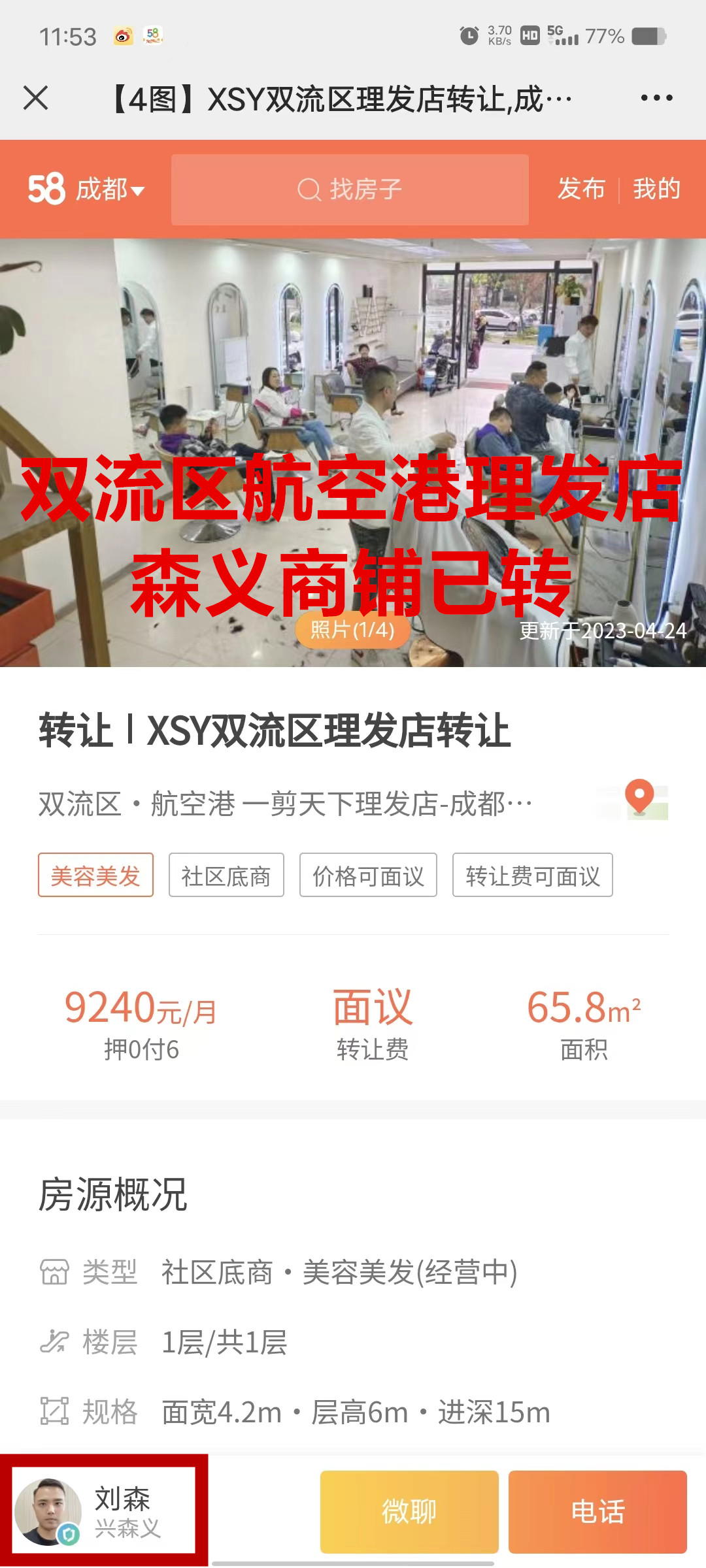Open 我的 account page
This screenshot has width=706, height=1568.
tap(656, 189)
